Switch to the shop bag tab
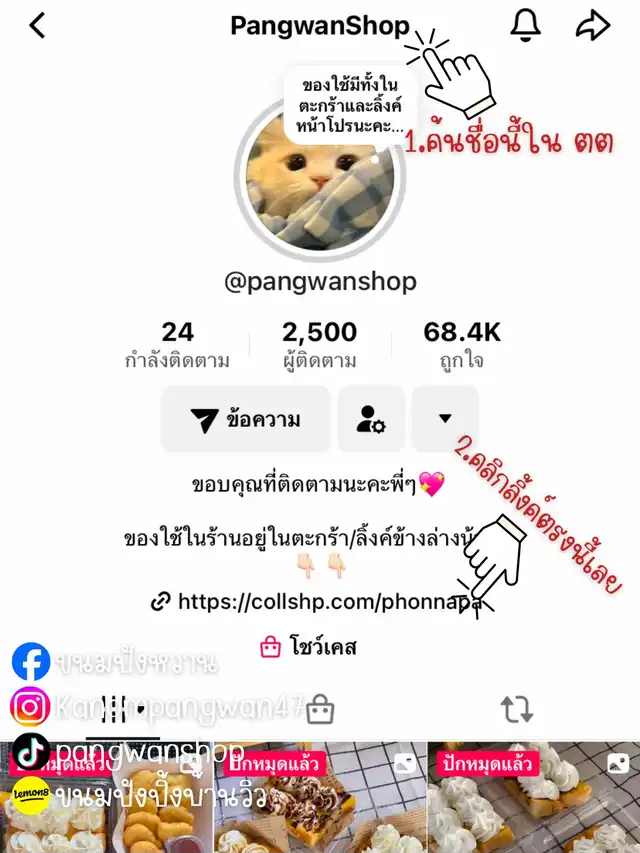Image resolution: width=640 pixels, height=853 pixels. (x=320, y=709)
